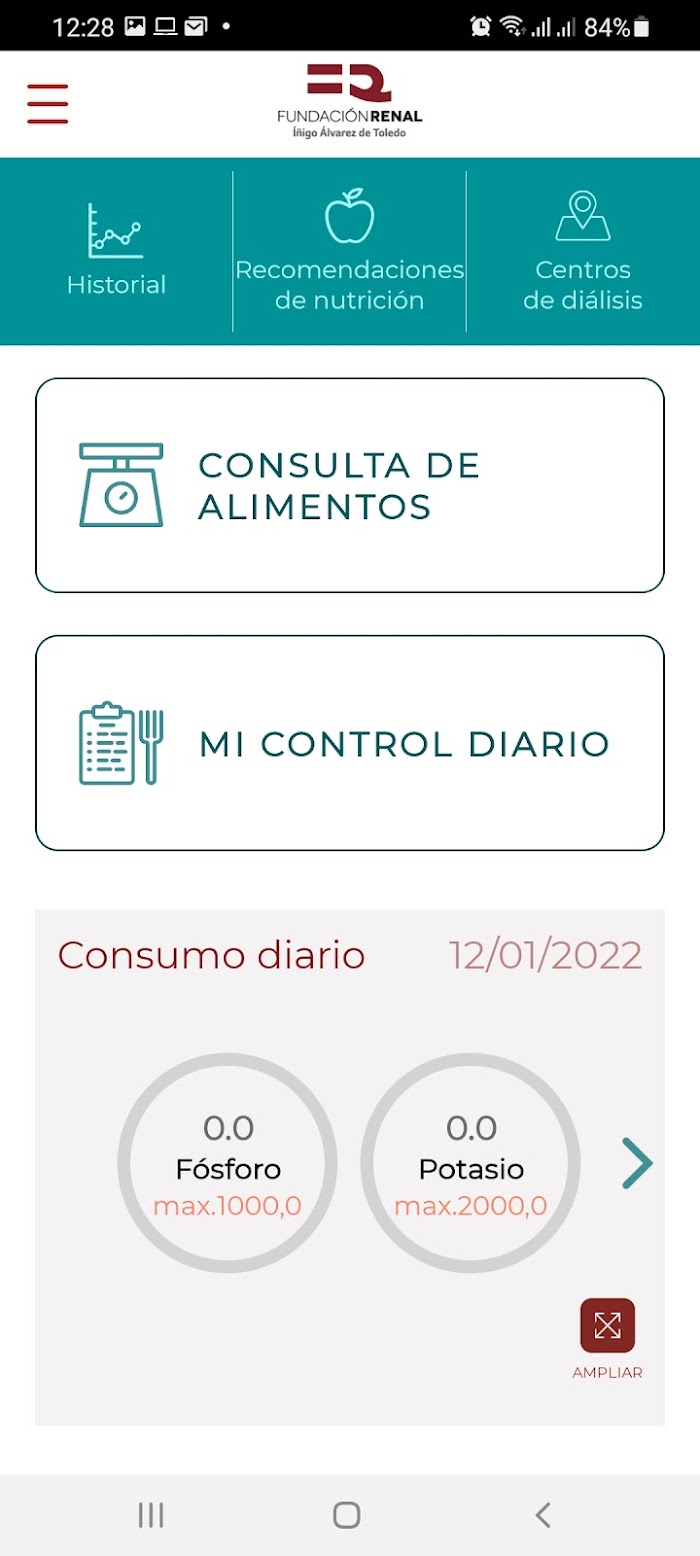Open the hamburger drawer menu
Screen dimensions: 700x1556
pos(47,104)
